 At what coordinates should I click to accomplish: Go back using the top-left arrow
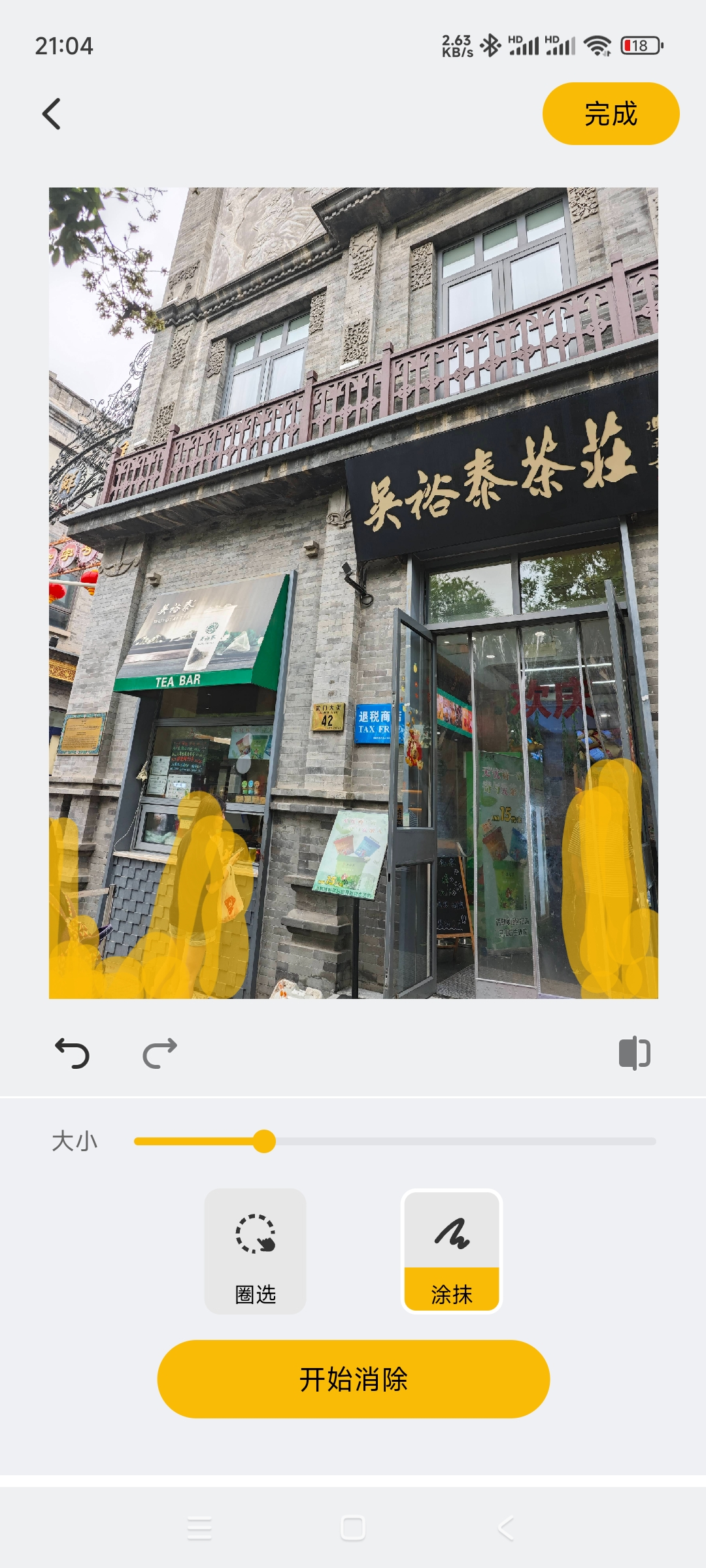(x=52, y=114)
